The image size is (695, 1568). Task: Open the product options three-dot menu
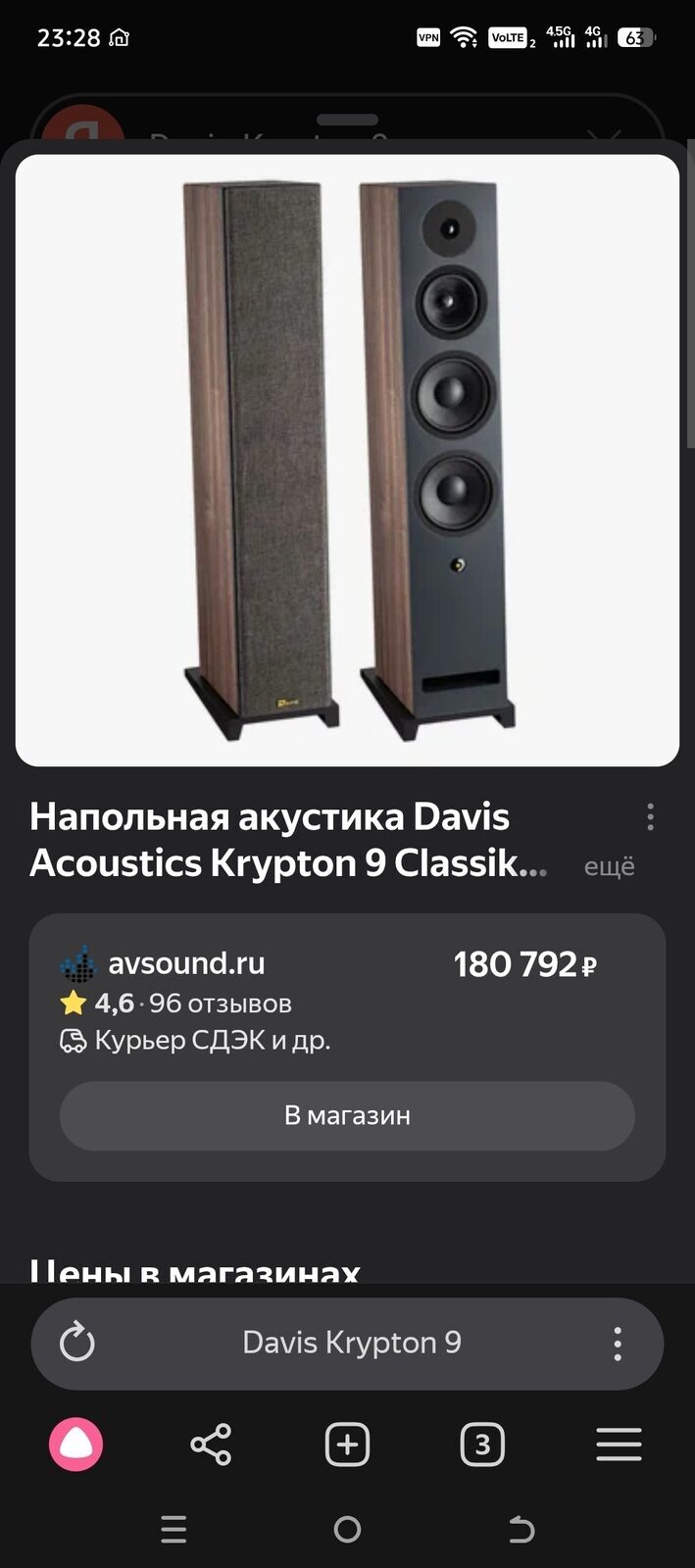650,817
